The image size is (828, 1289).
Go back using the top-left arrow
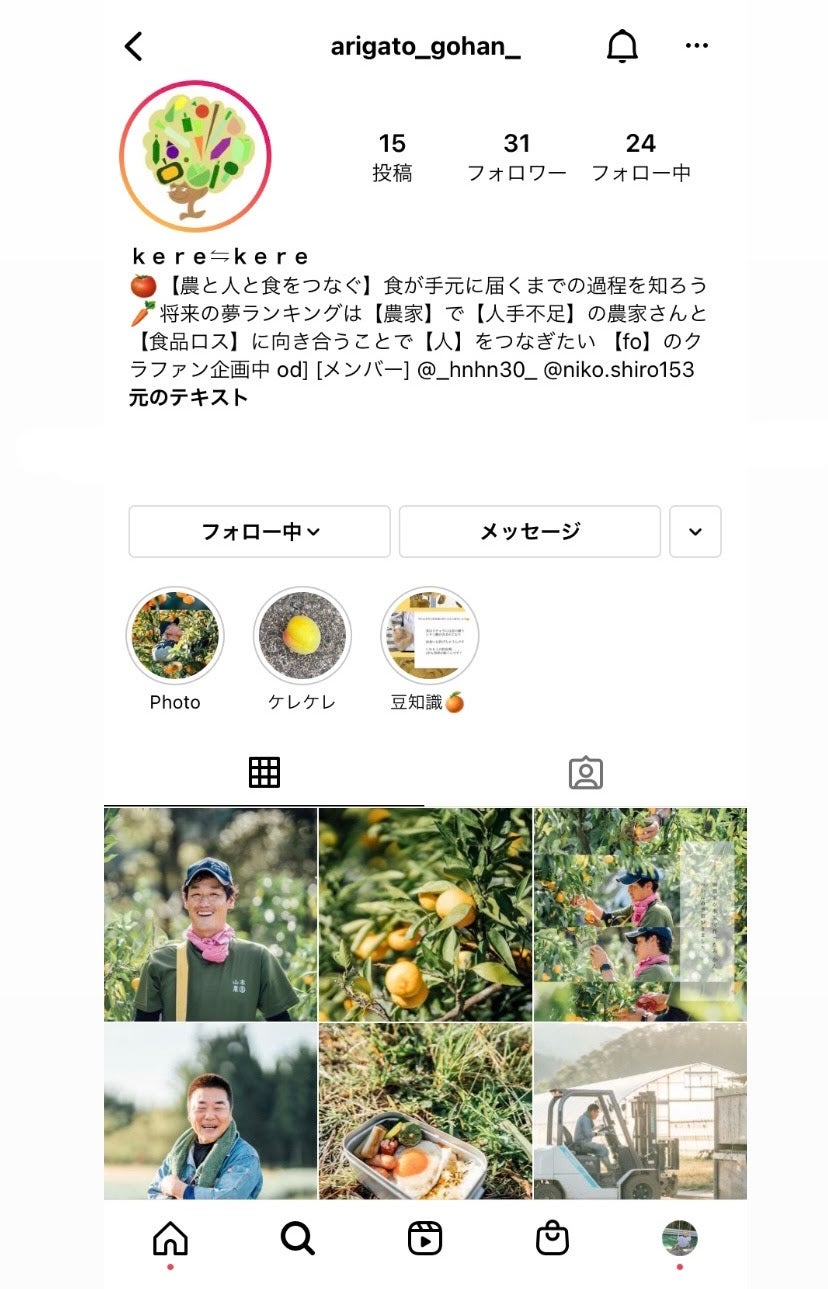[x=134, y=46]
